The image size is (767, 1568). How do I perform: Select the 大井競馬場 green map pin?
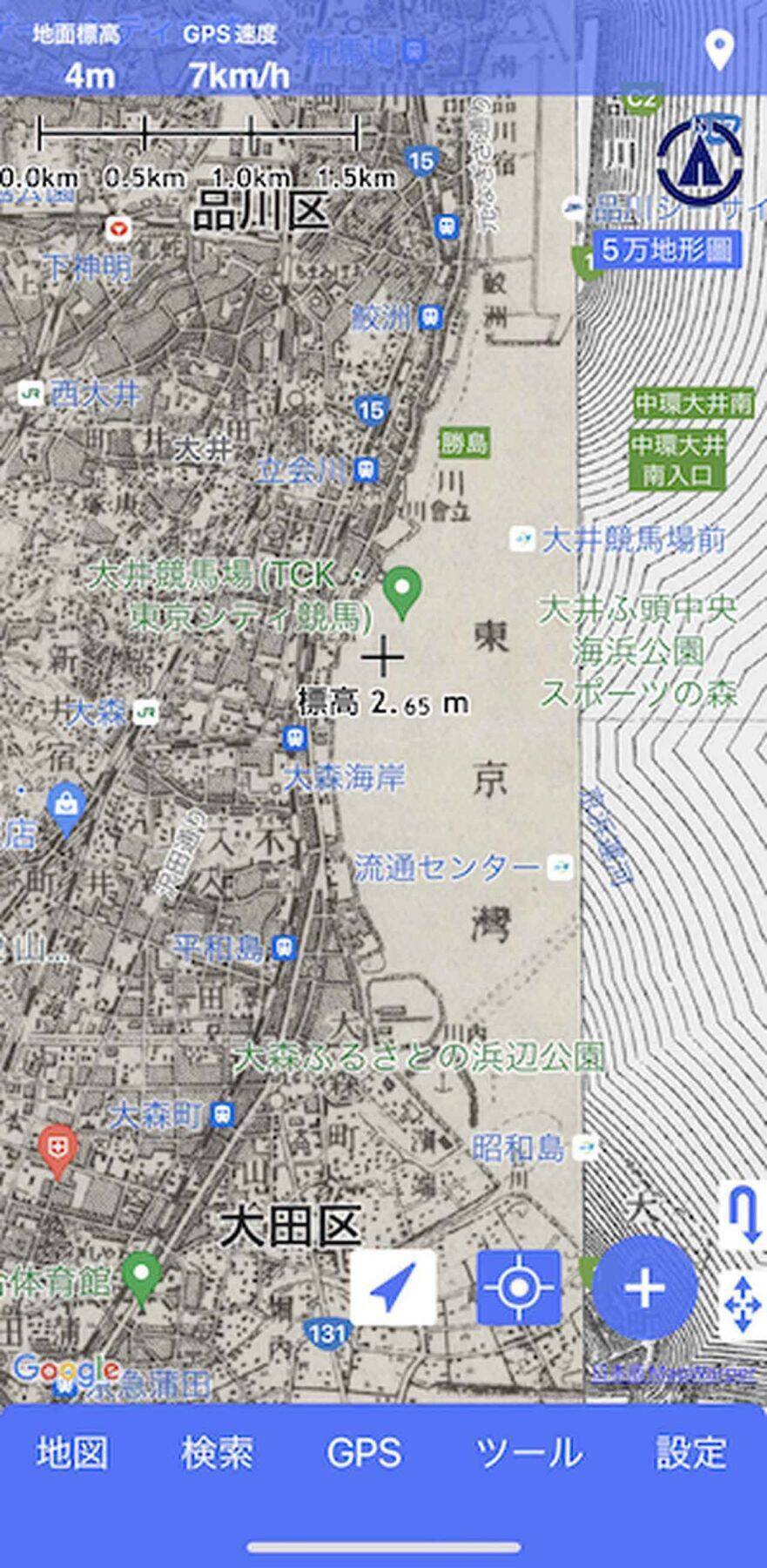[x=401, y=591]
